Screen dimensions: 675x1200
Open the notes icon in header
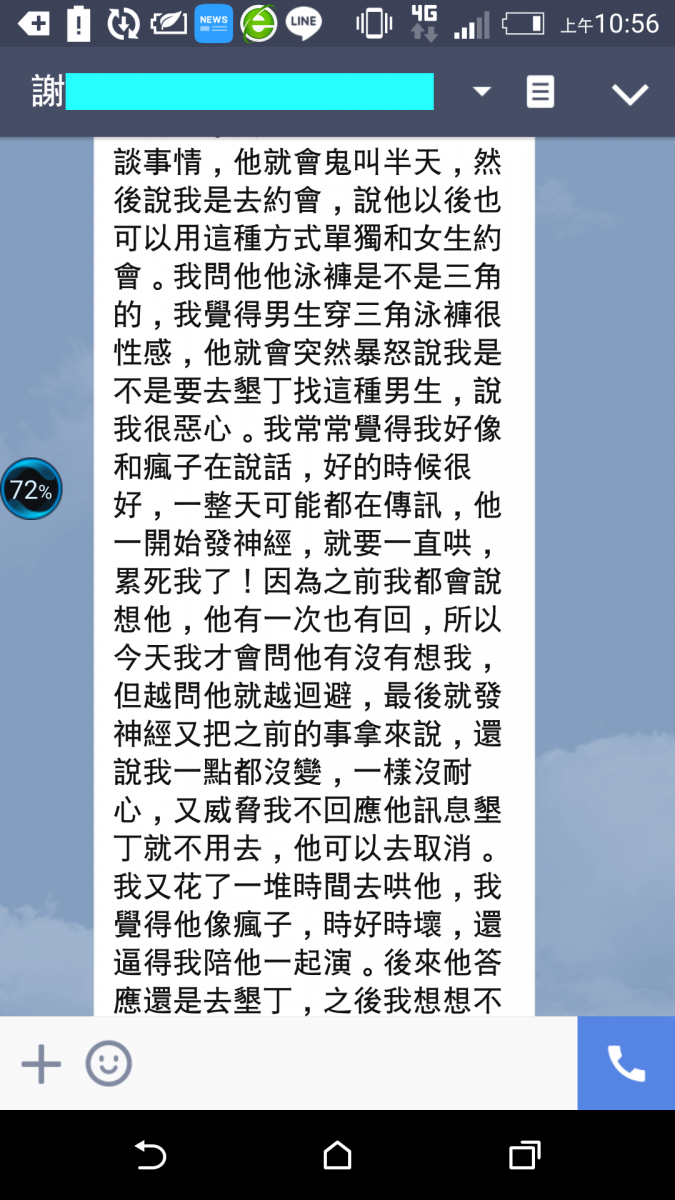click(x=540, y=93)
